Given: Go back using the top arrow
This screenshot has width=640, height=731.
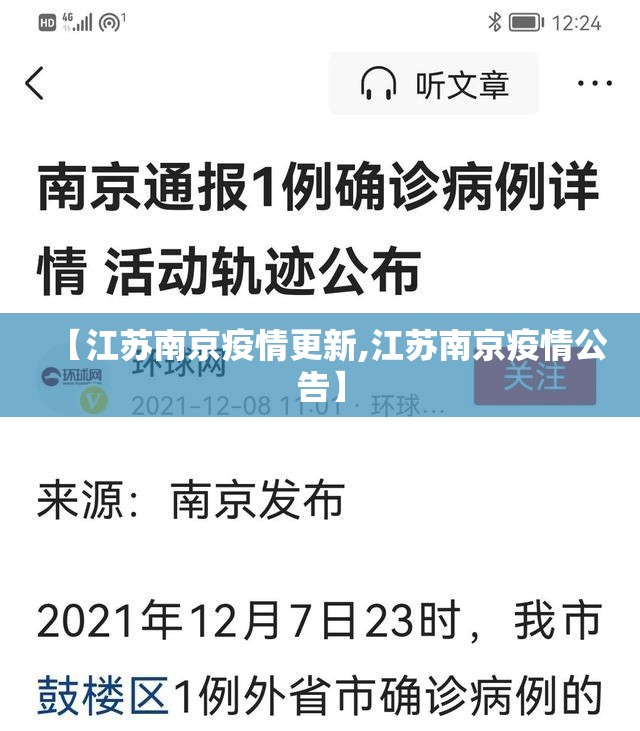Looking at the screenshot, I should click(35, 83).
